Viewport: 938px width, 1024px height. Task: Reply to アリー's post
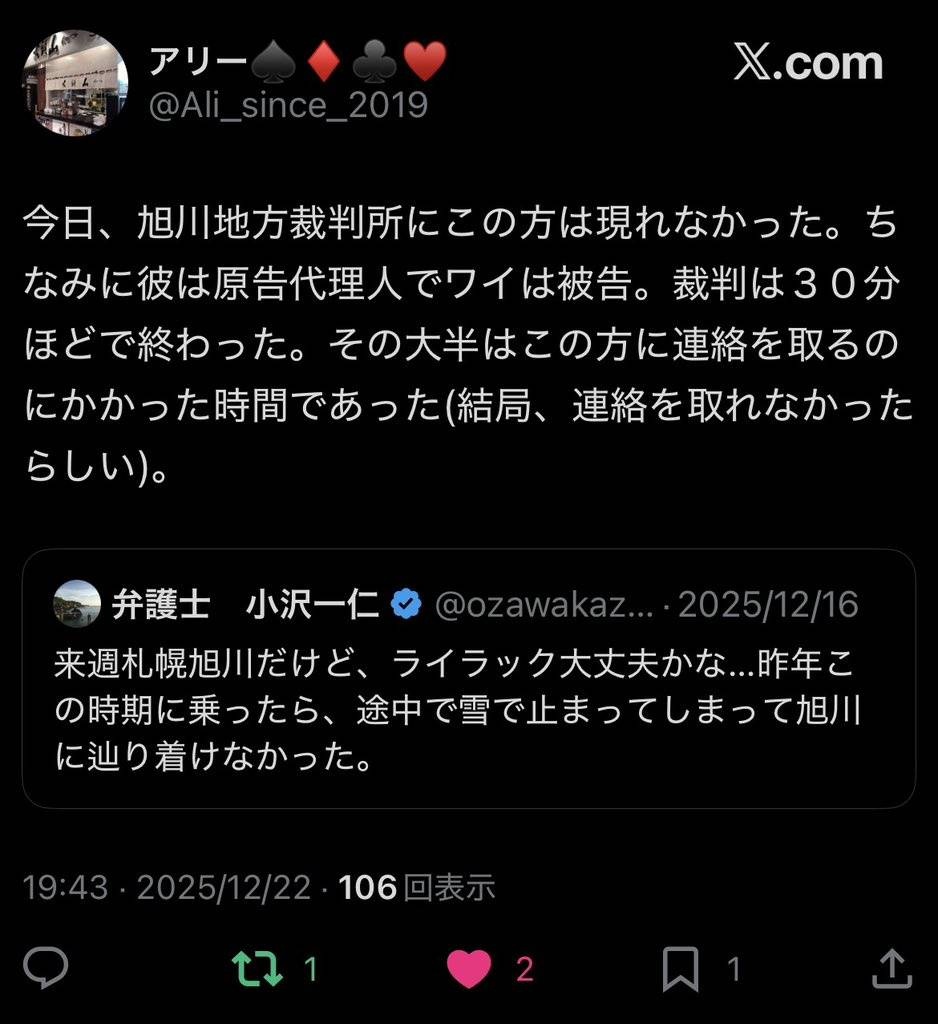pos(46,967)
